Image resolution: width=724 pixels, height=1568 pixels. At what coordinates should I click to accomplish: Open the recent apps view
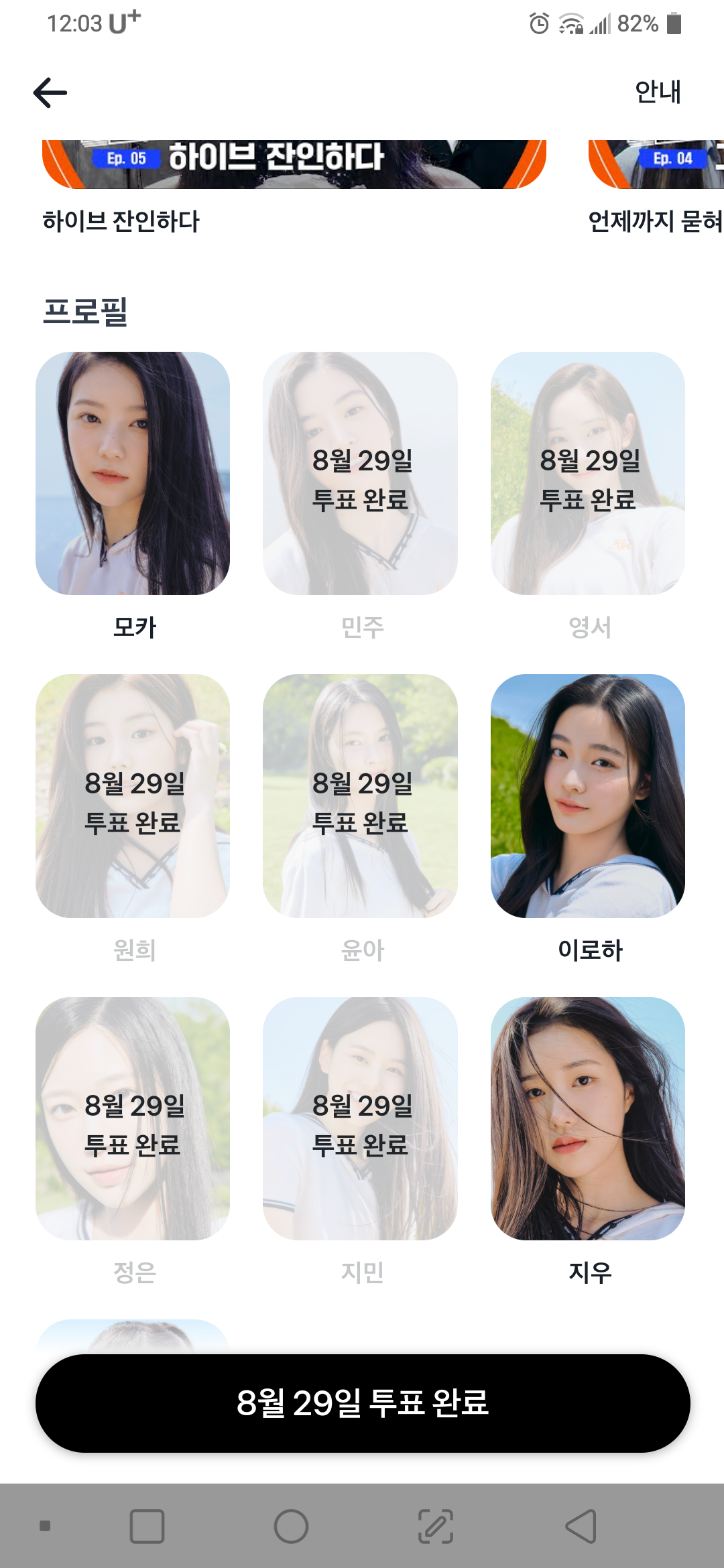(x=147, y=1526)
